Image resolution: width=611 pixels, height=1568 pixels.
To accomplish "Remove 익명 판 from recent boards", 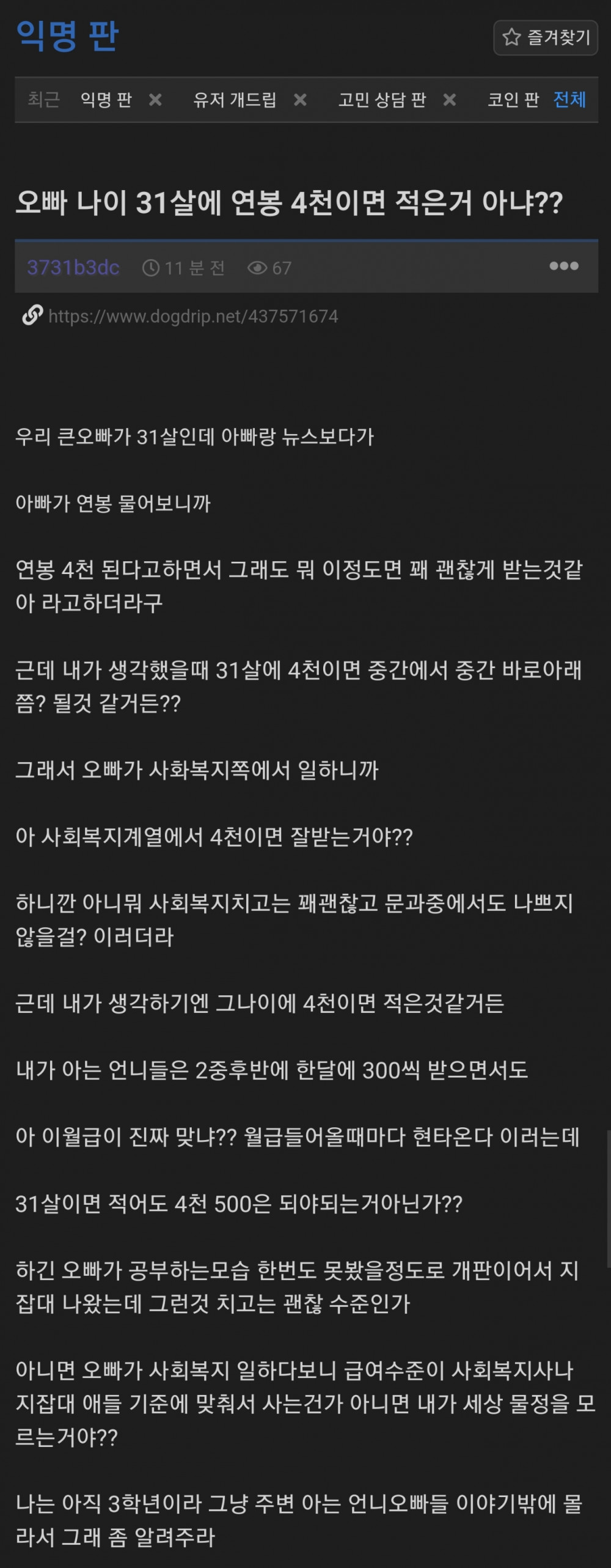I will (156, 100).
